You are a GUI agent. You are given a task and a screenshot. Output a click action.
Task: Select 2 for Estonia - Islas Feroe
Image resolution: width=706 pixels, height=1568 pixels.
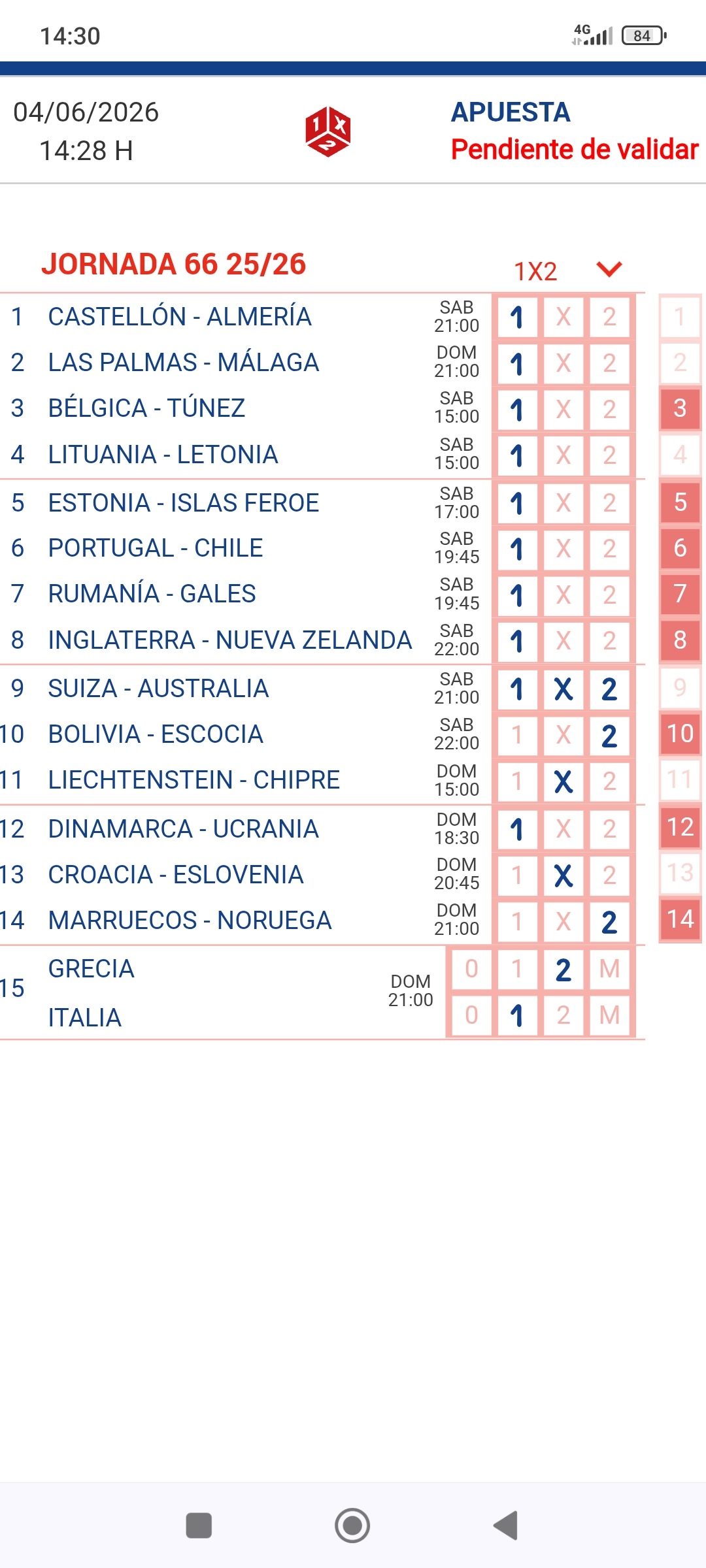click(609, 503)
